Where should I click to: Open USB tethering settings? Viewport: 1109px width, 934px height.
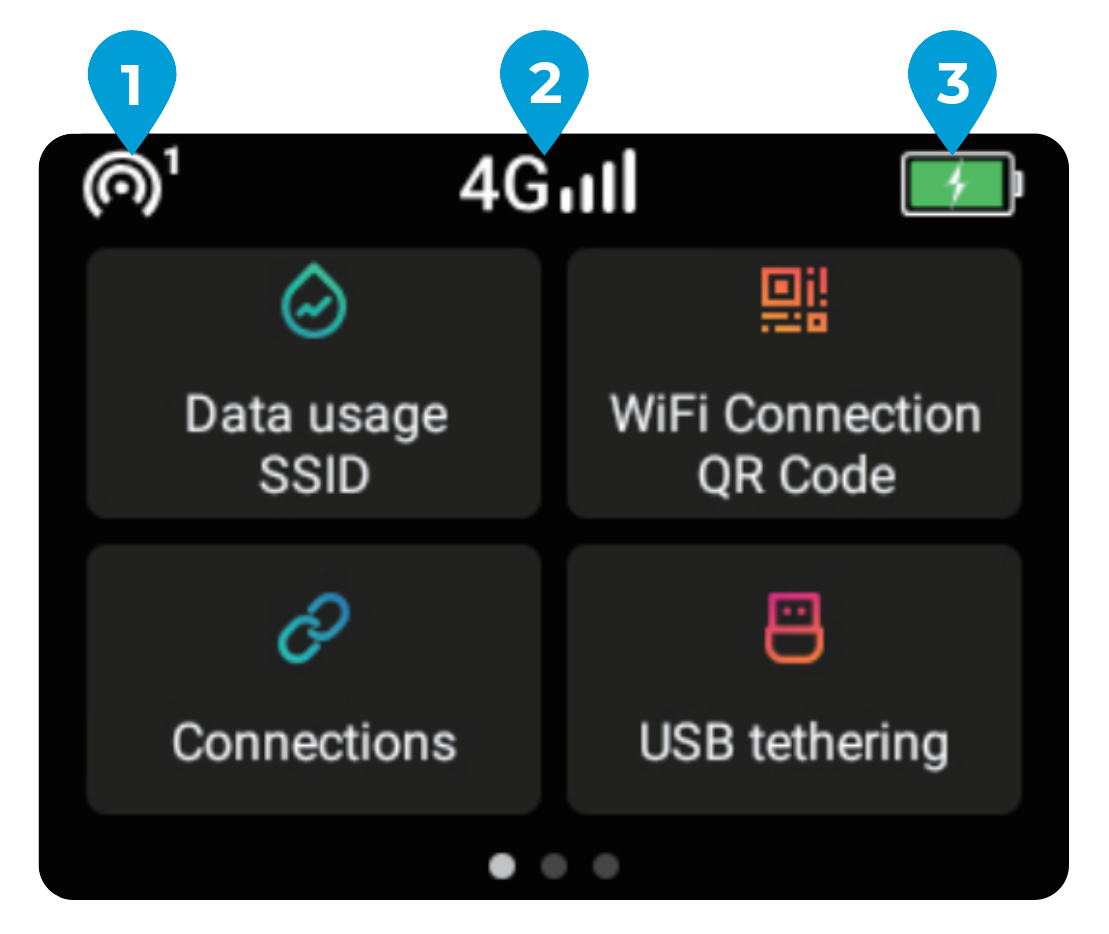pos(794,679)
